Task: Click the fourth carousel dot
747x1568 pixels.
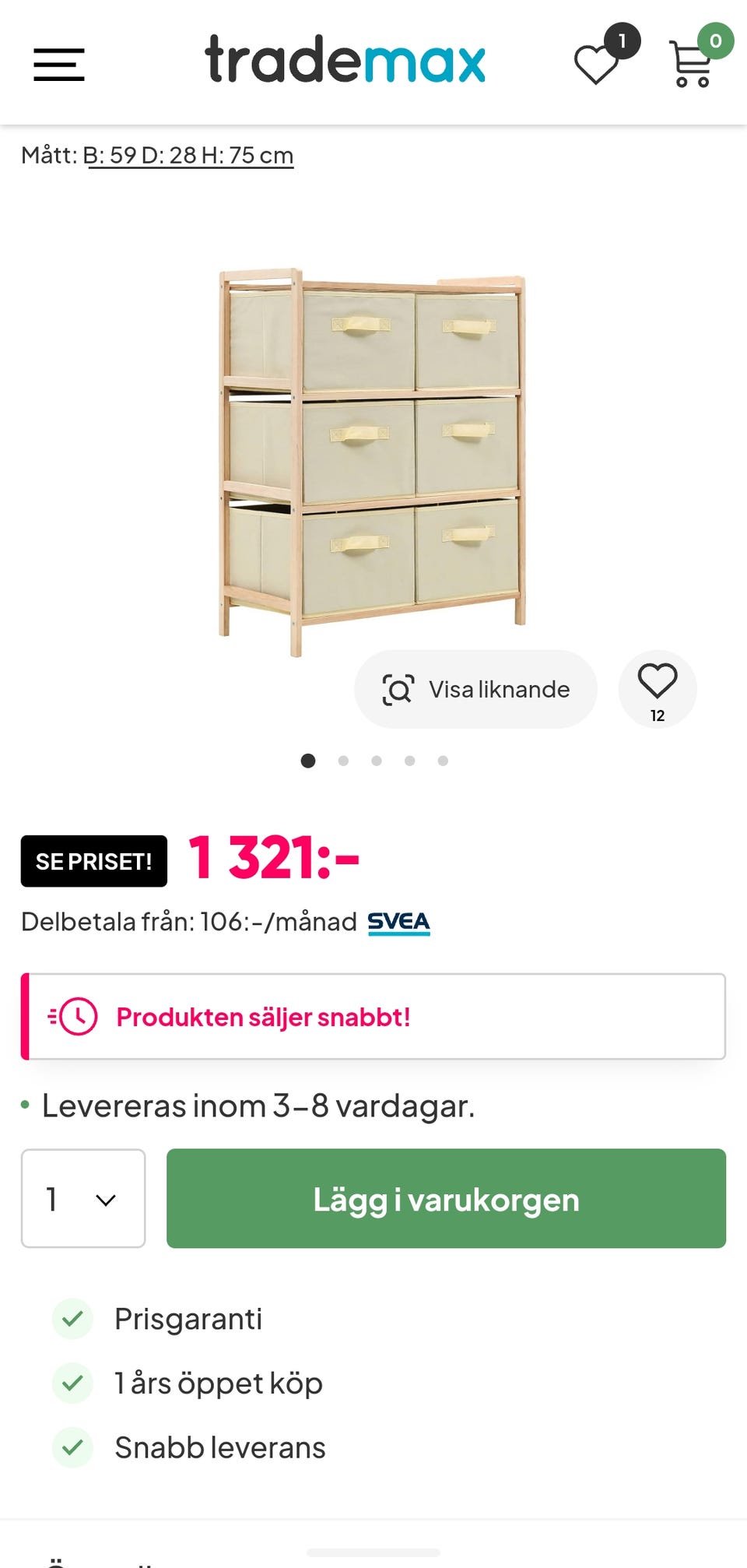Action: coord(409,761)
